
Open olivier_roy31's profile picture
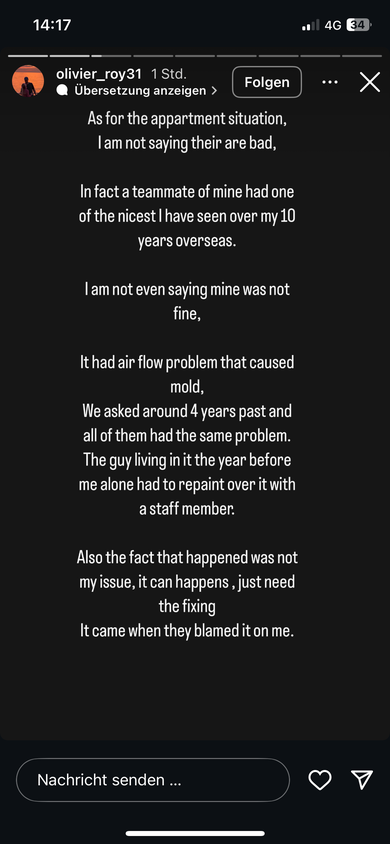[x=28, y=81]
